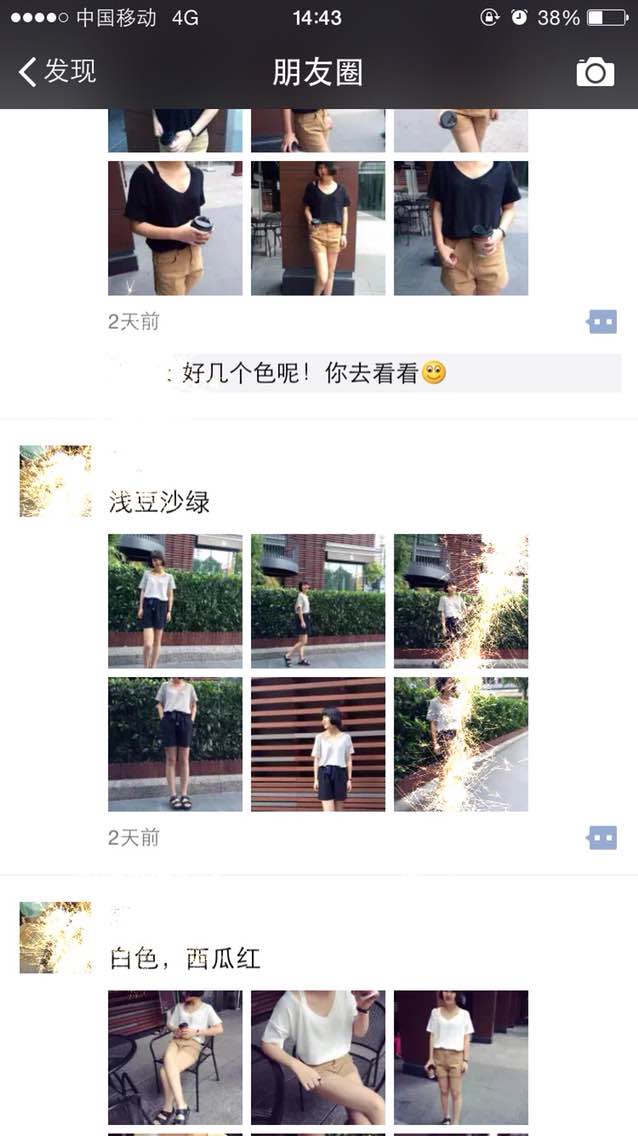The height and width of the screenshot is (1136, 638).
Task: Open poster's avatar on 白色，西瓜红 post
Action: coord(56,937)
